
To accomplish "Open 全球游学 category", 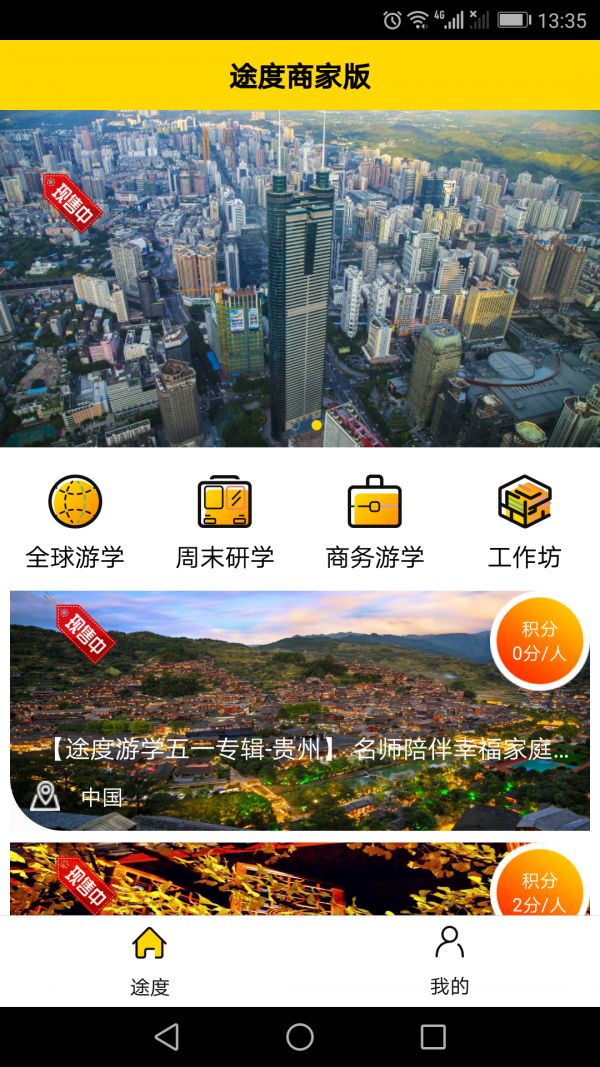I will pyautogui.click(x=75, y=522).
